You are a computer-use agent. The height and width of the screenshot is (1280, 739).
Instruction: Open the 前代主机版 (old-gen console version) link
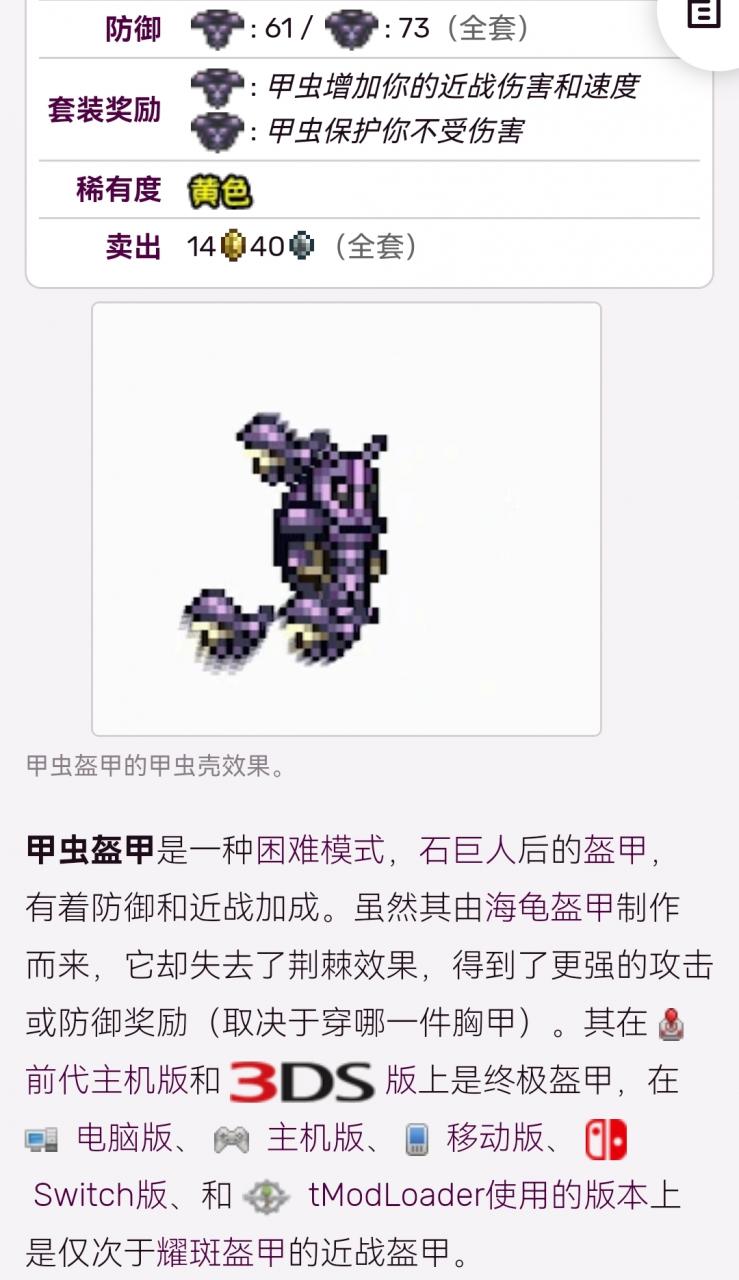click(106, 1080)
